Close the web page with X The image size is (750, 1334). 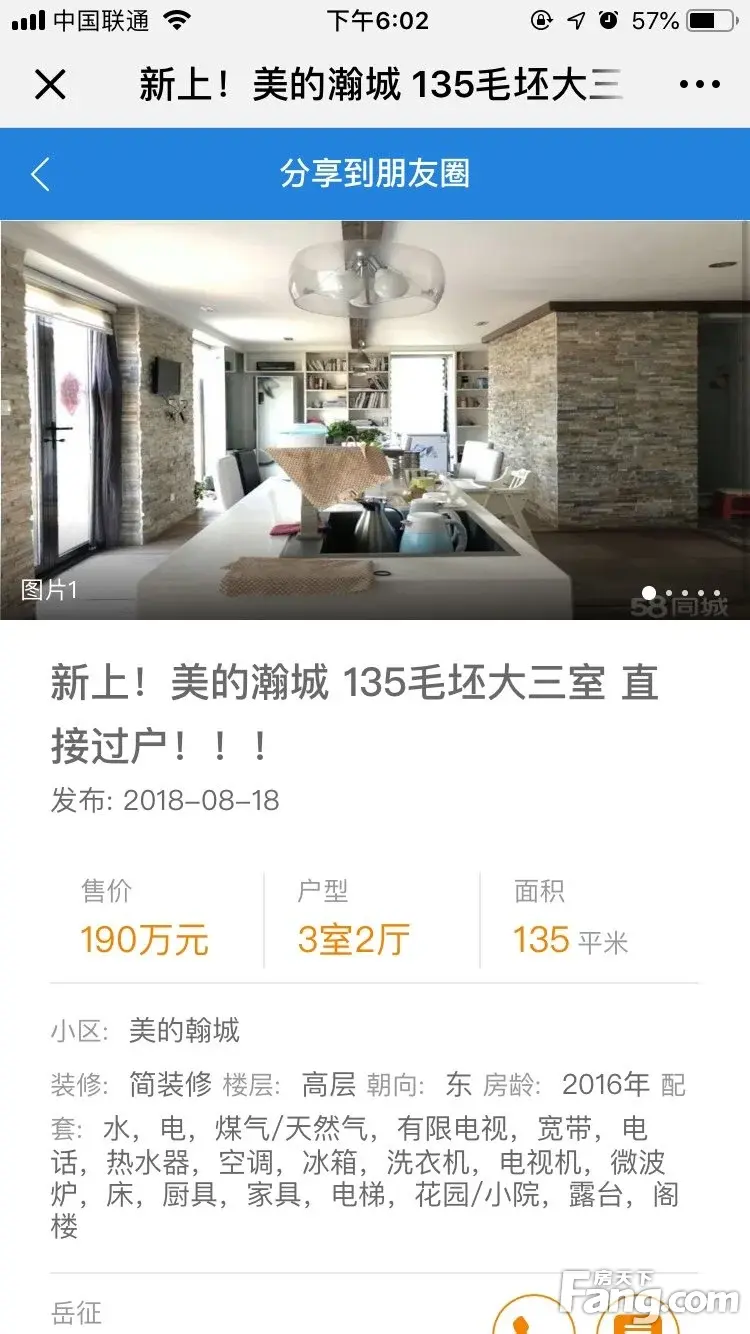[x=50, y=85]
